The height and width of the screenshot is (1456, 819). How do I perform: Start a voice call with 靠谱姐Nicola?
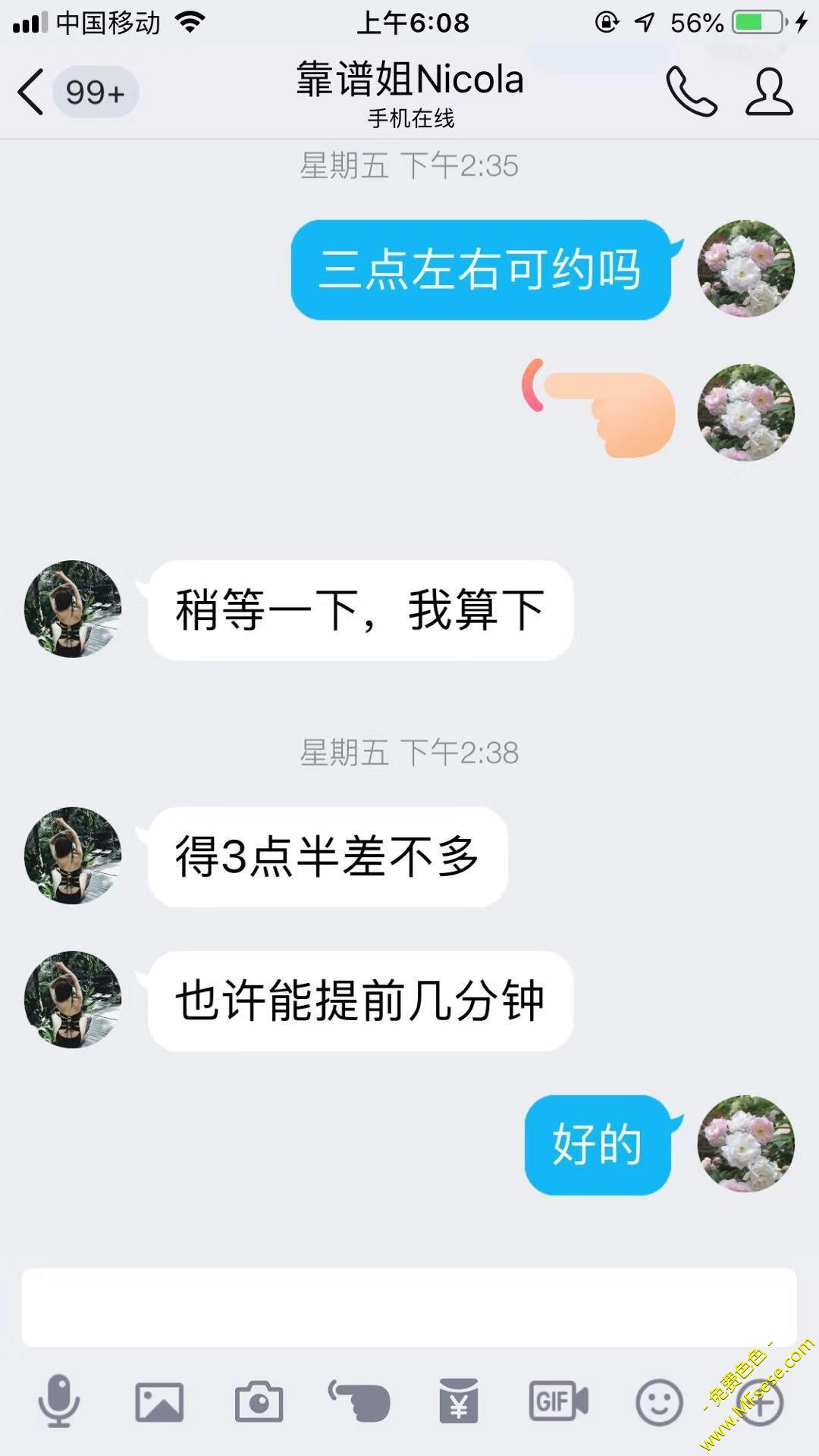click(x=691, y=92)
